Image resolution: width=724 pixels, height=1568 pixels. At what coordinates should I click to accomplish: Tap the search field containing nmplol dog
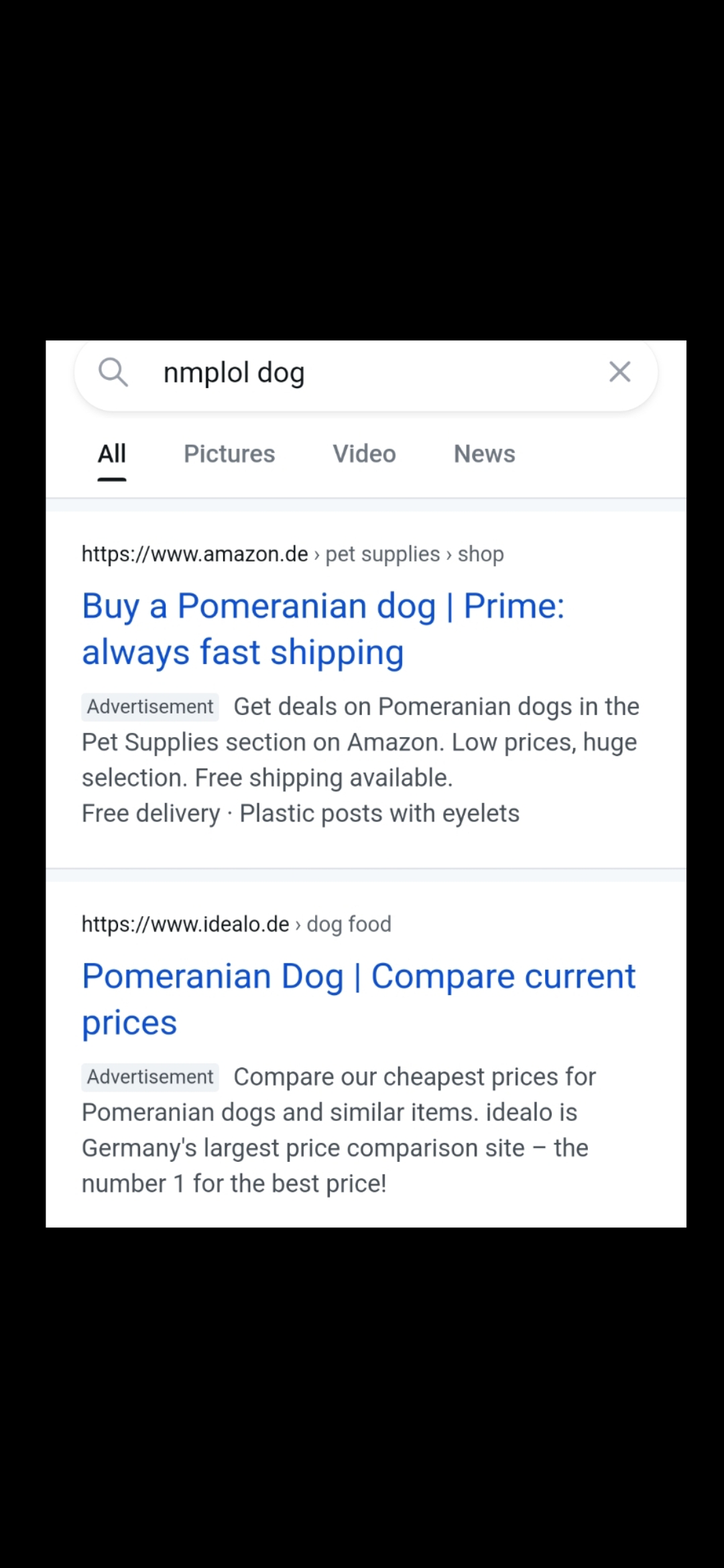click(365, 373)
